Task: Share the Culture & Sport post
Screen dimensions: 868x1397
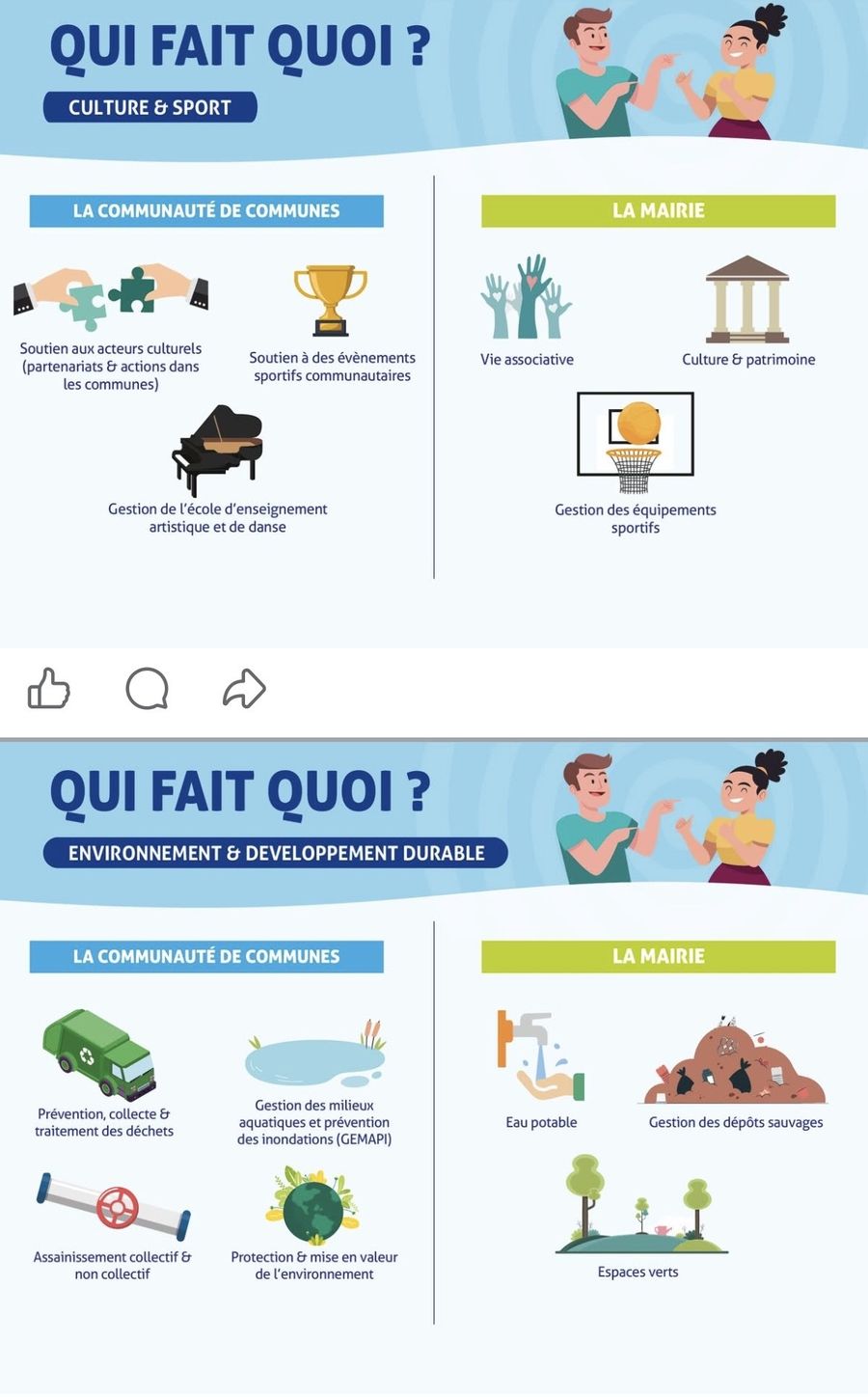Action: [244, 689]
